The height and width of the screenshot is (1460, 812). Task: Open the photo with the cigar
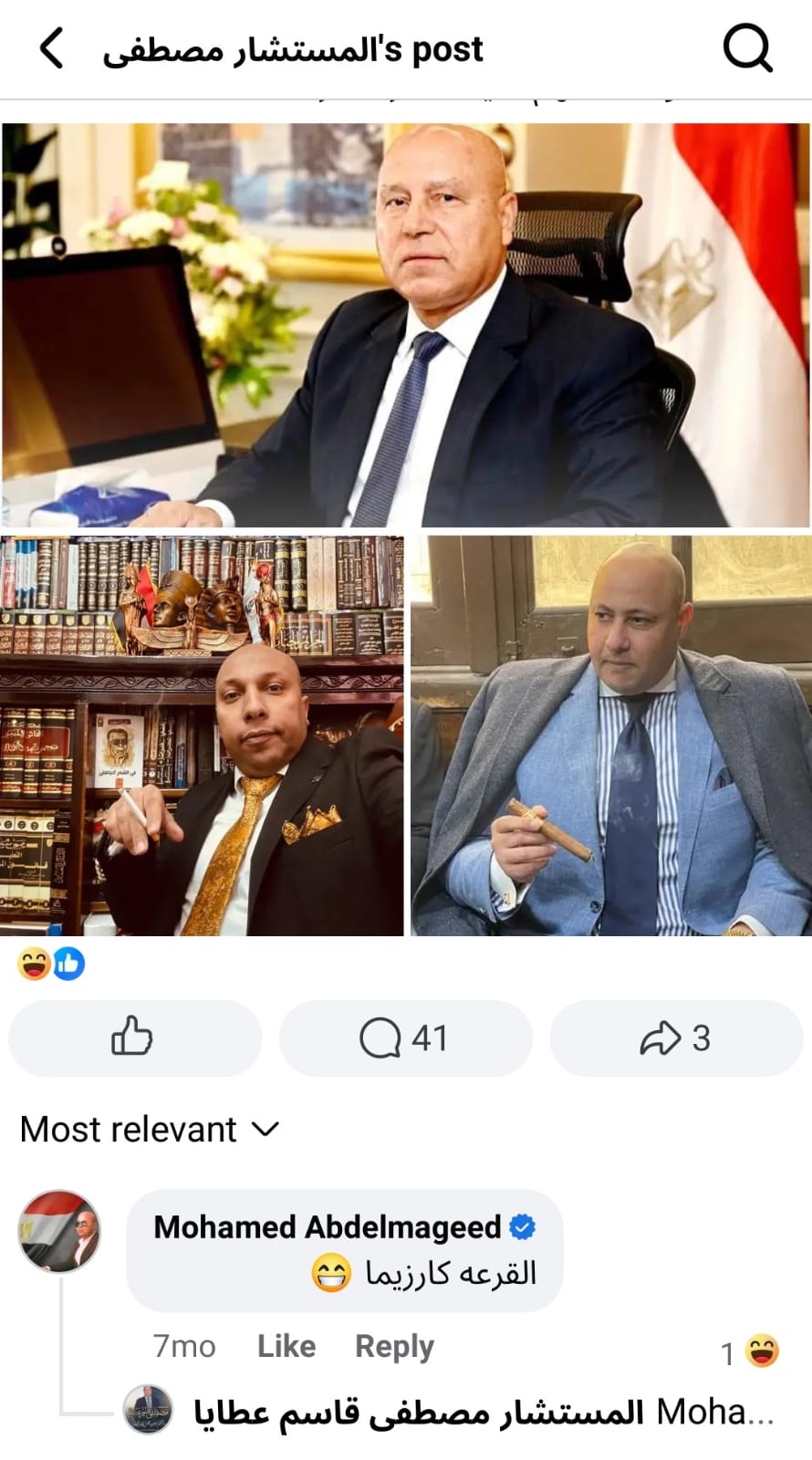tap(610, 735)
